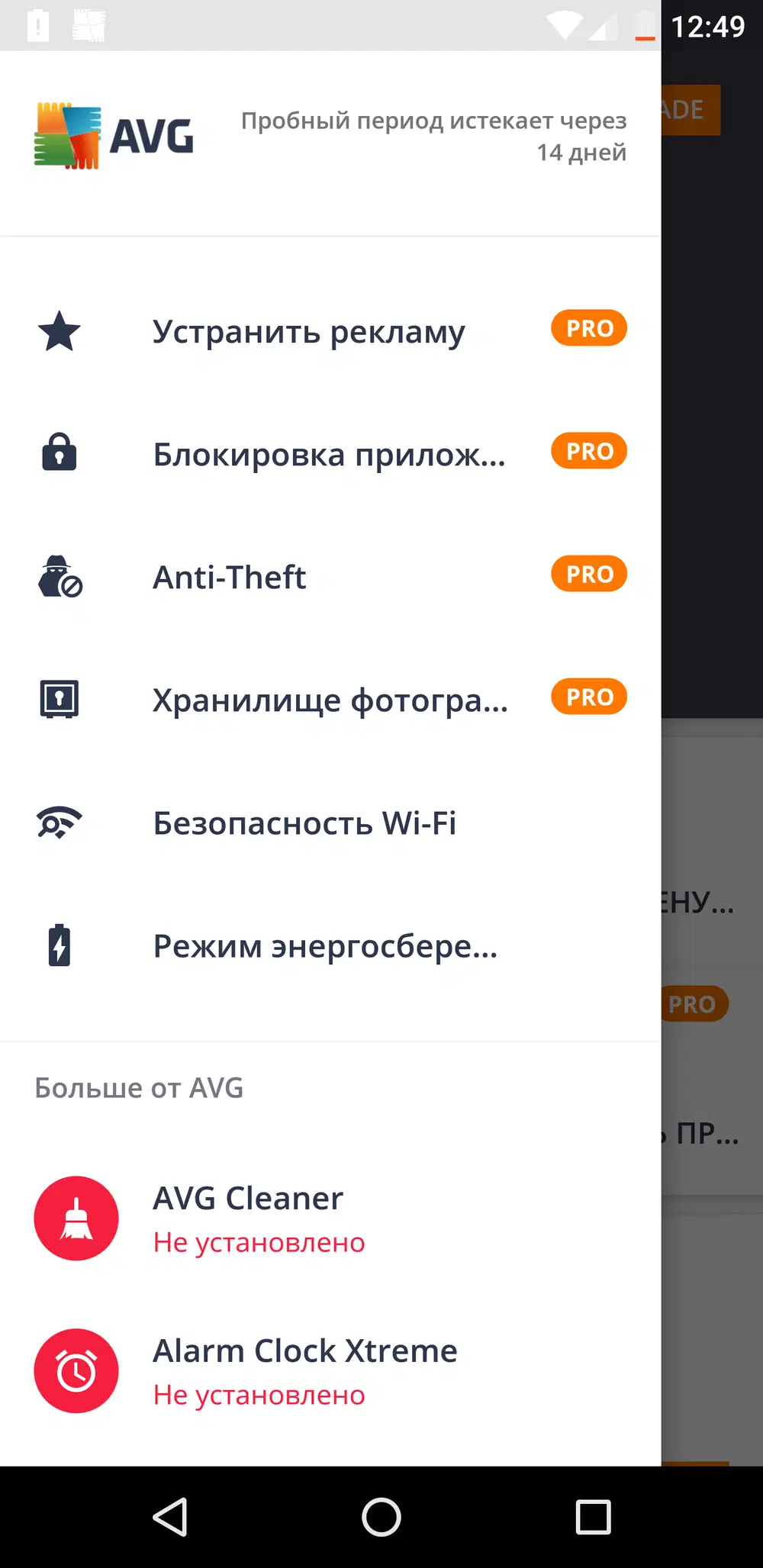The height and width of the screenshot is (1568, 763).
Task: Go to the home screen
Action: click(381, 1516)
